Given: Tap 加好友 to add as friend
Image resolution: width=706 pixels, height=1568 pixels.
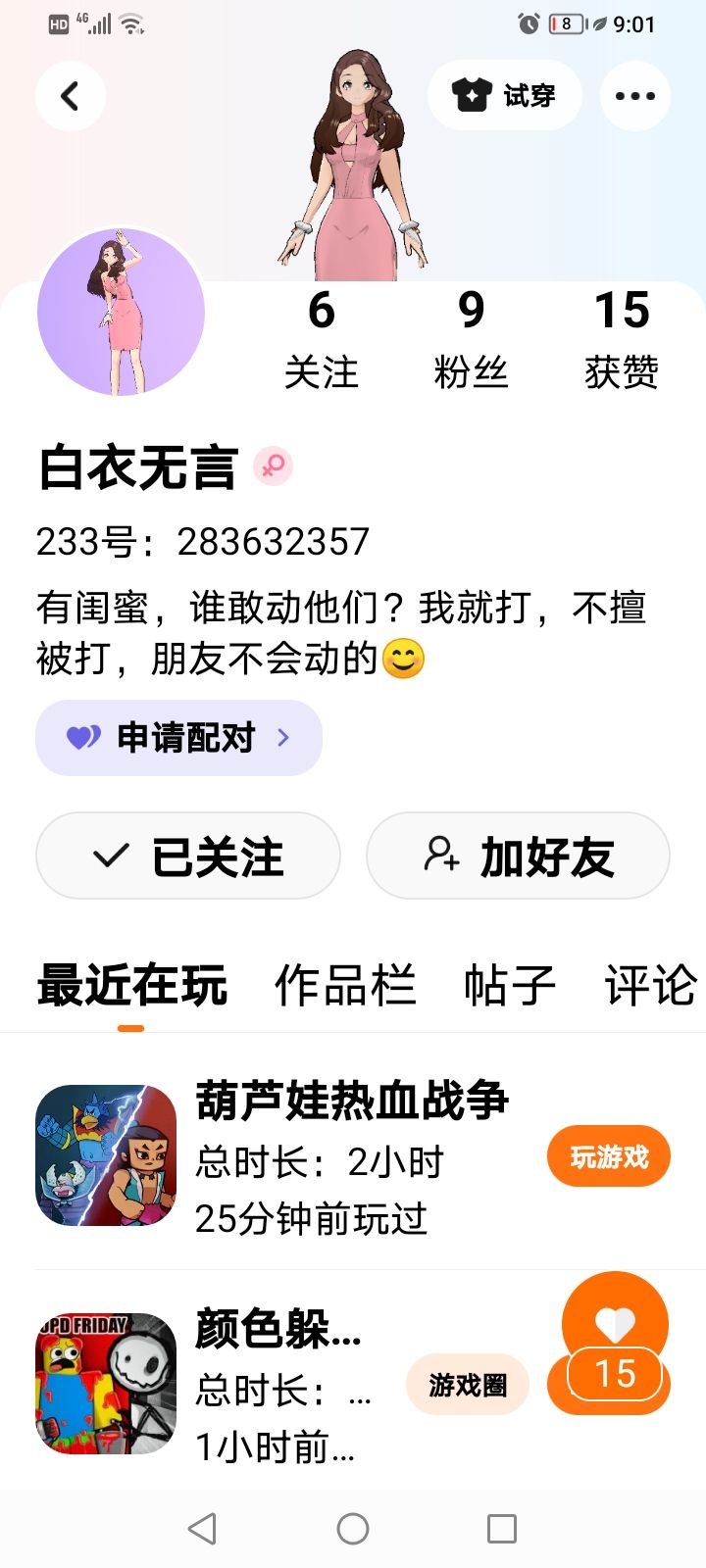Looking at the screenshot, I should click(x=518, y=857).
